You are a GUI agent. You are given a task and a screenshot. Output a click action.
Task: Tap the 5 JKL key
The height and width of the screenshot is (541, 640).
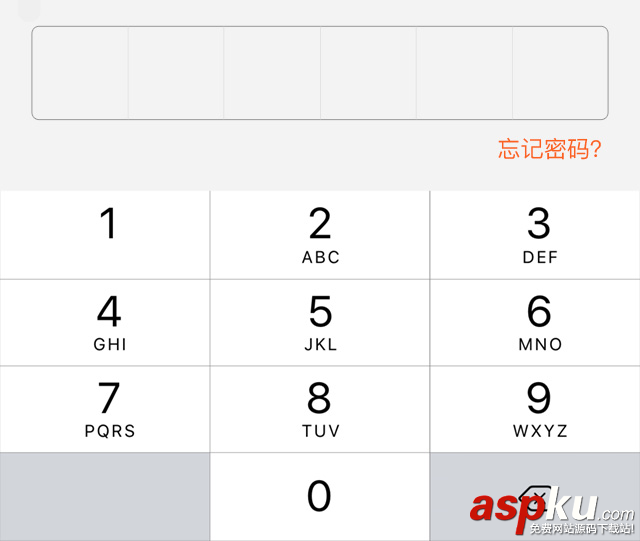tap(320, 322)
